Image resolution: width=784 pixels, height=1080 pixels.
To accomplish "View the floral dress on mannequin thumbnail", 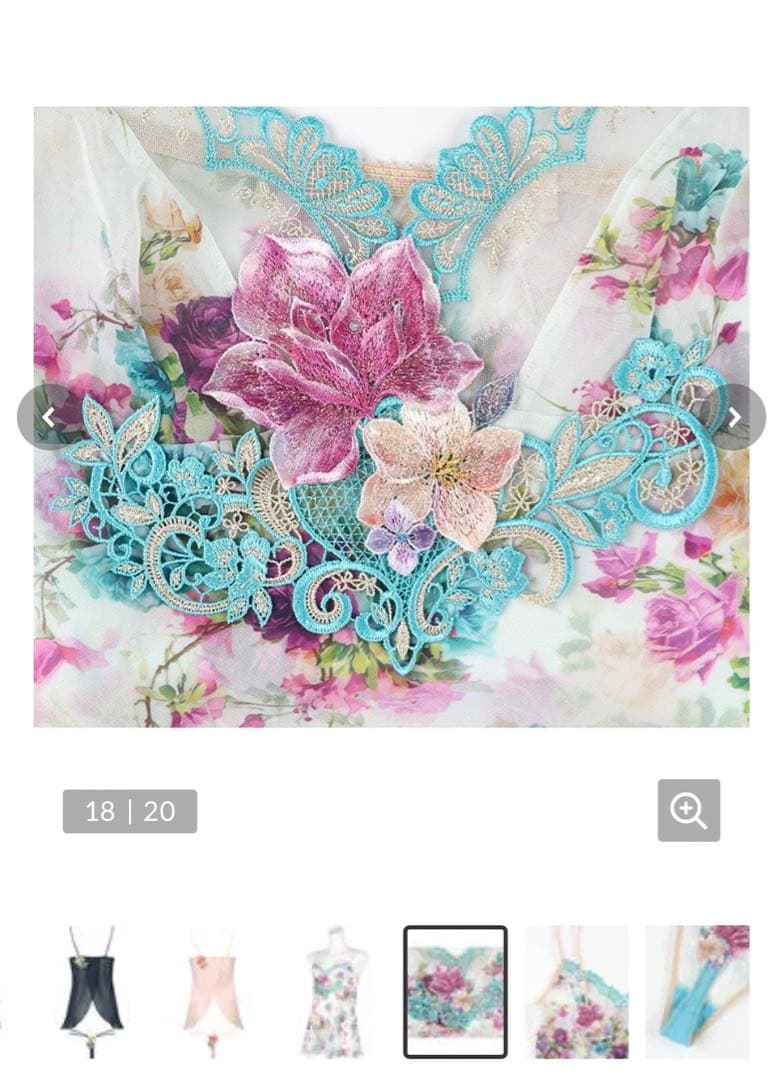I will click(x=334, y=991).
